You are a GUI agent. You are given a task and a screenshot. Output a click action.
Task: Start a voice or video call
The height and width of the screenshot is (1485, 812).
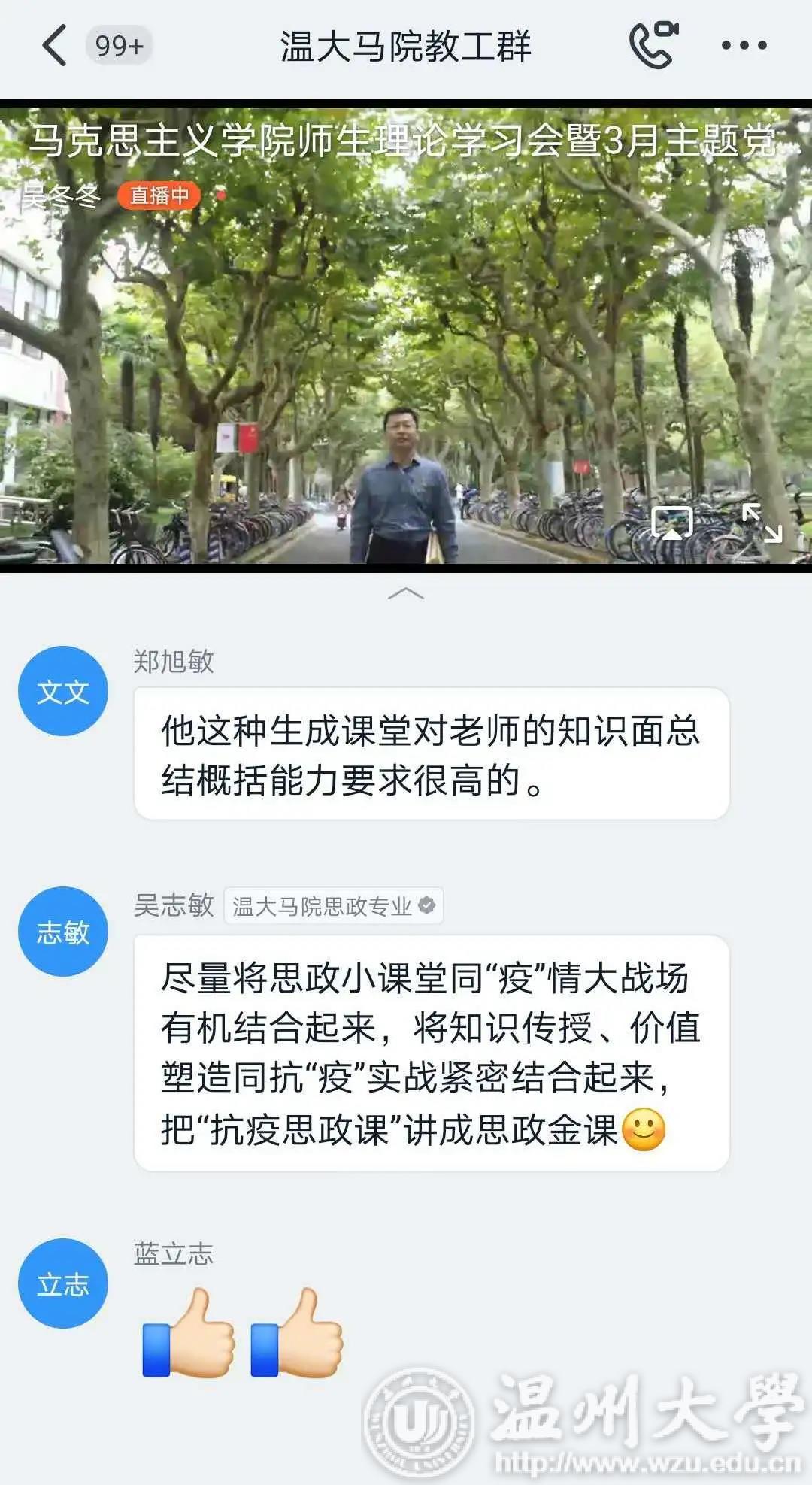click(x=653, y=45)
